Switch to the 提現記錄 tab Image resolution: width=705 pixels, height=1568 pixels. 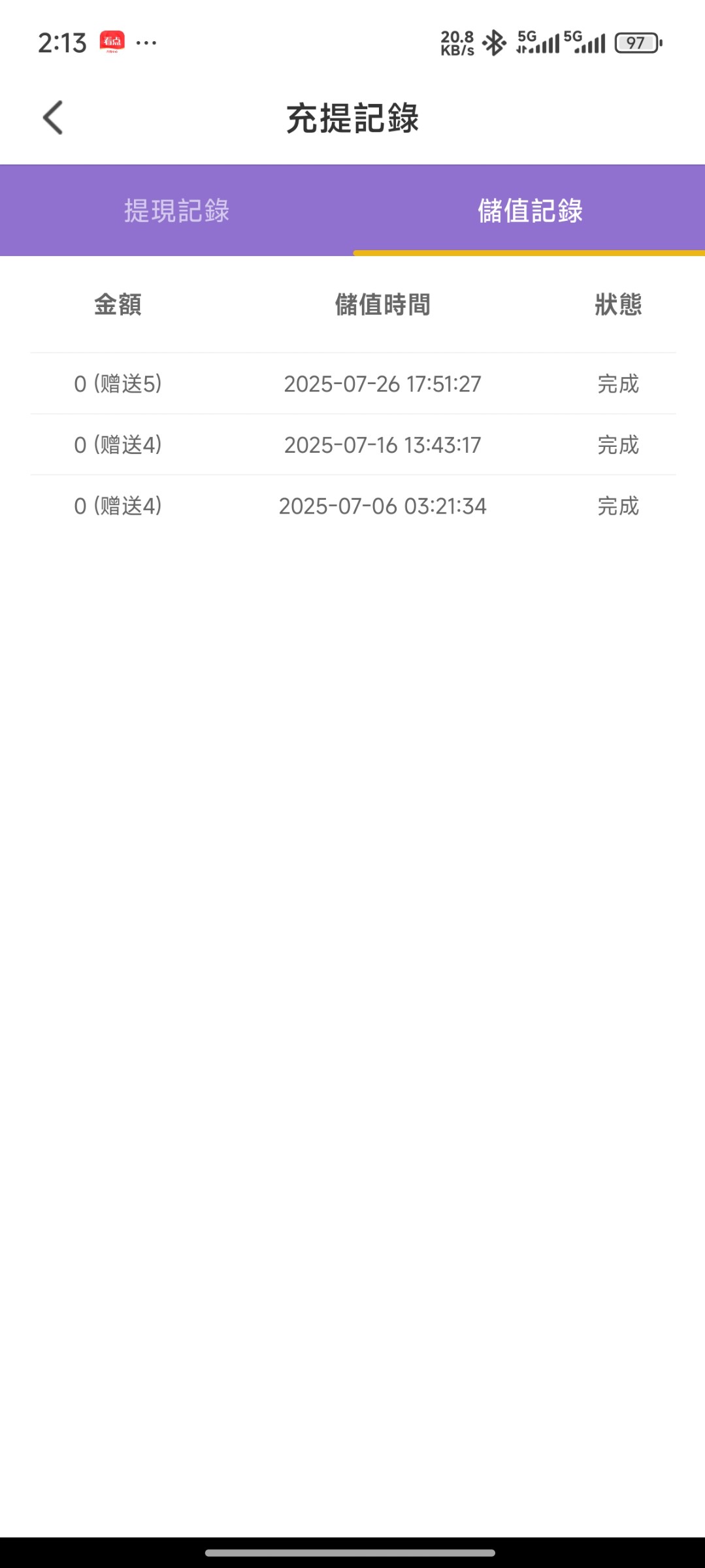pos(176,210)
